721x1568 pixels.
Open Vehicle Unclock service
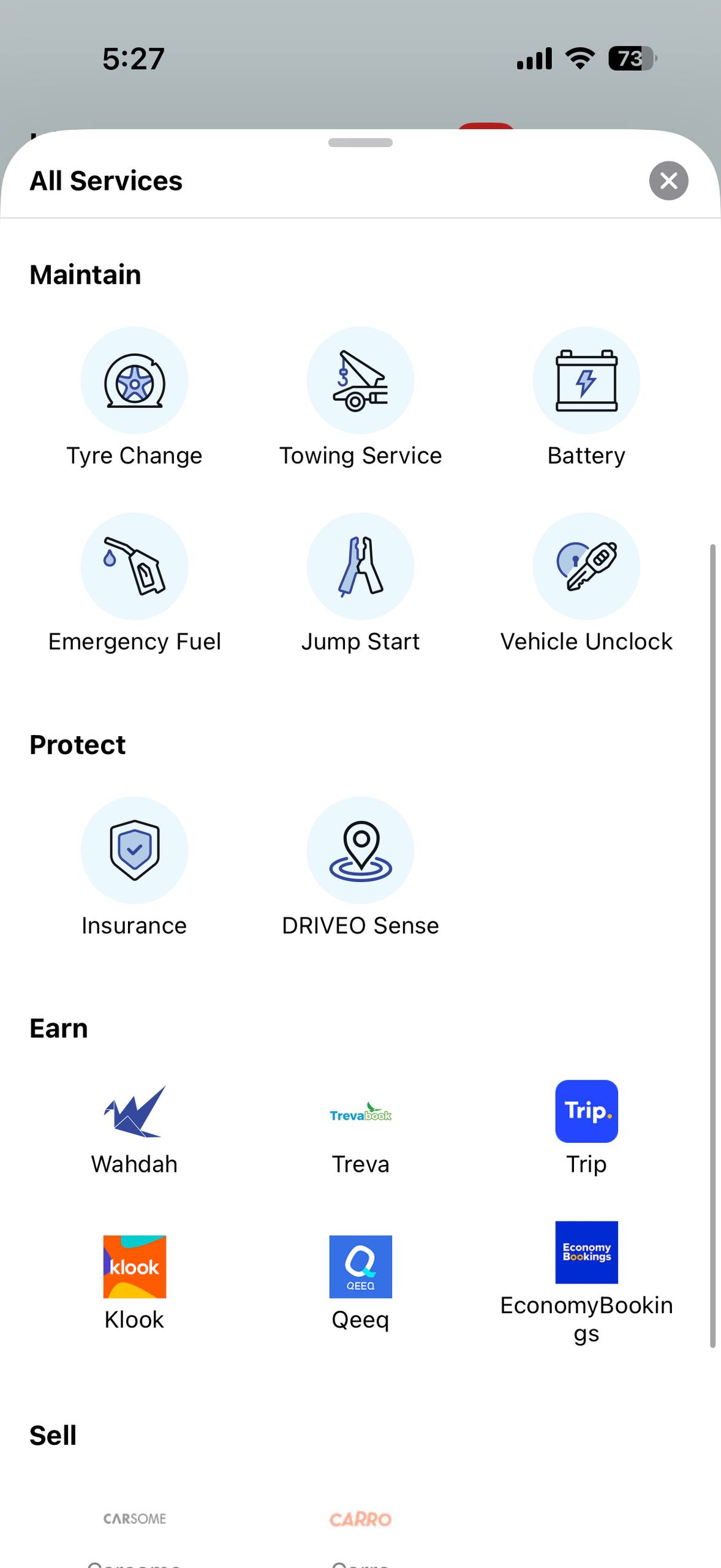coord(586,567)
